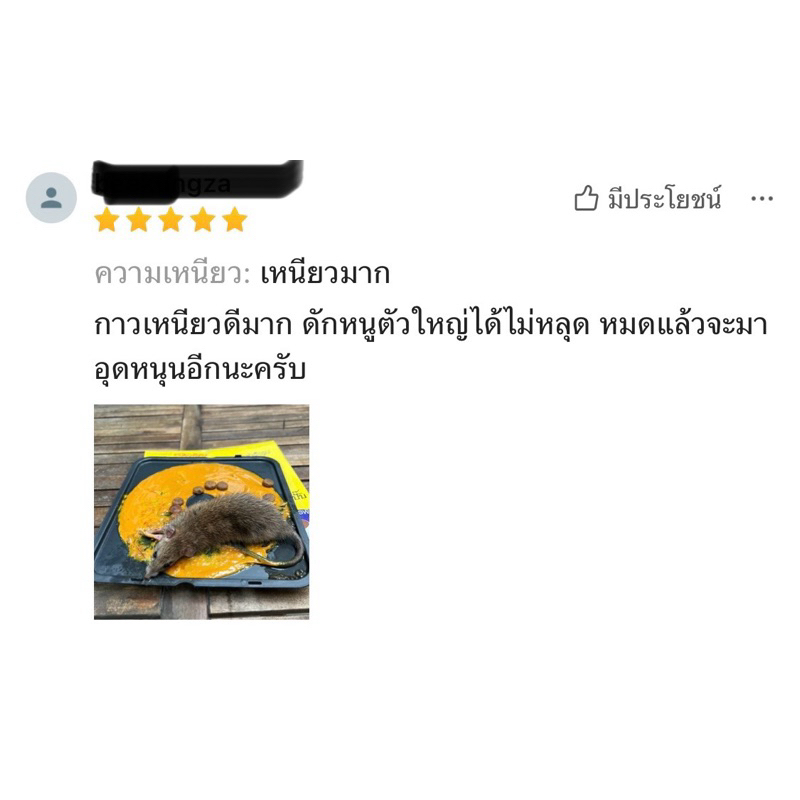The width and height of the screenshot is (800, 800).
Task: View the reviewer's profile avatar
Action: (x=52, y=197)
